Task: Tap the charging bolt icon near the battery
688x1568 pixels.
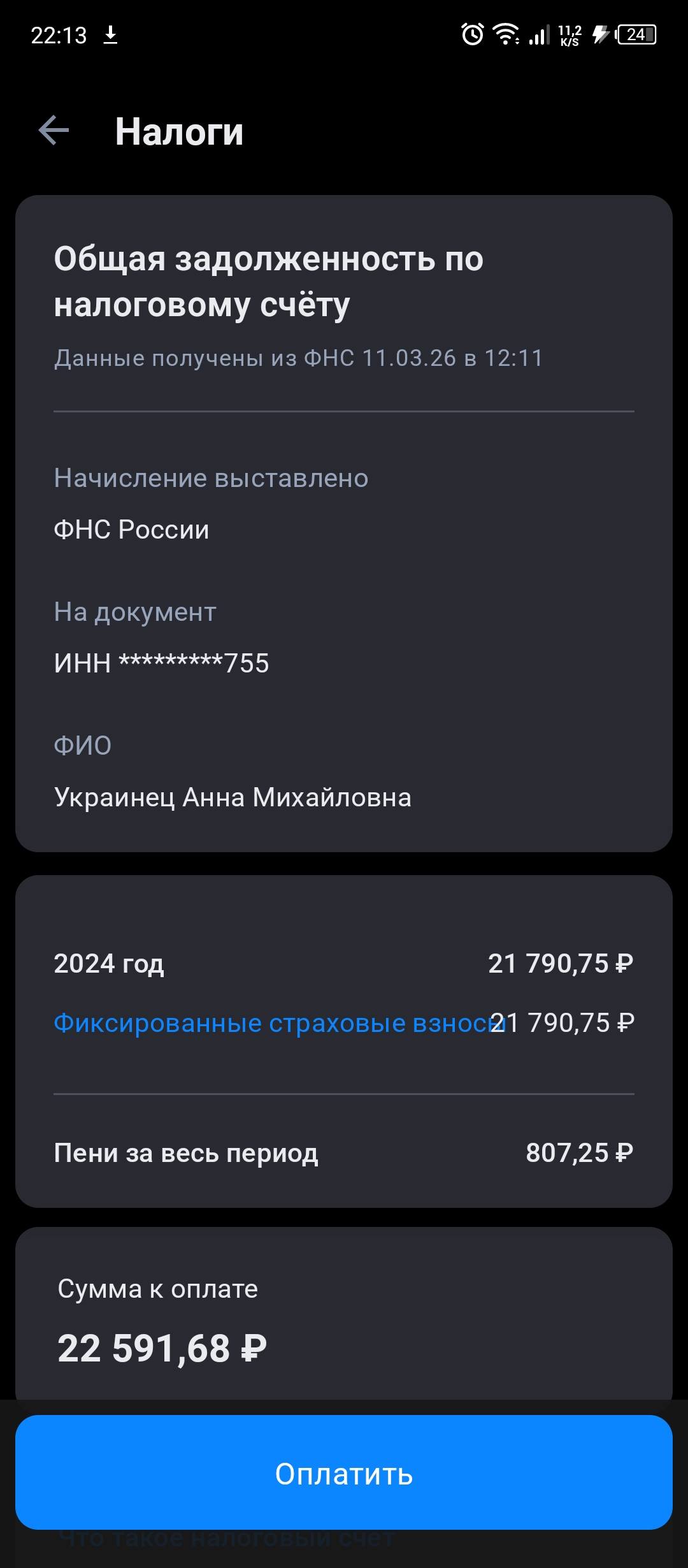Action: coord(599,36)
